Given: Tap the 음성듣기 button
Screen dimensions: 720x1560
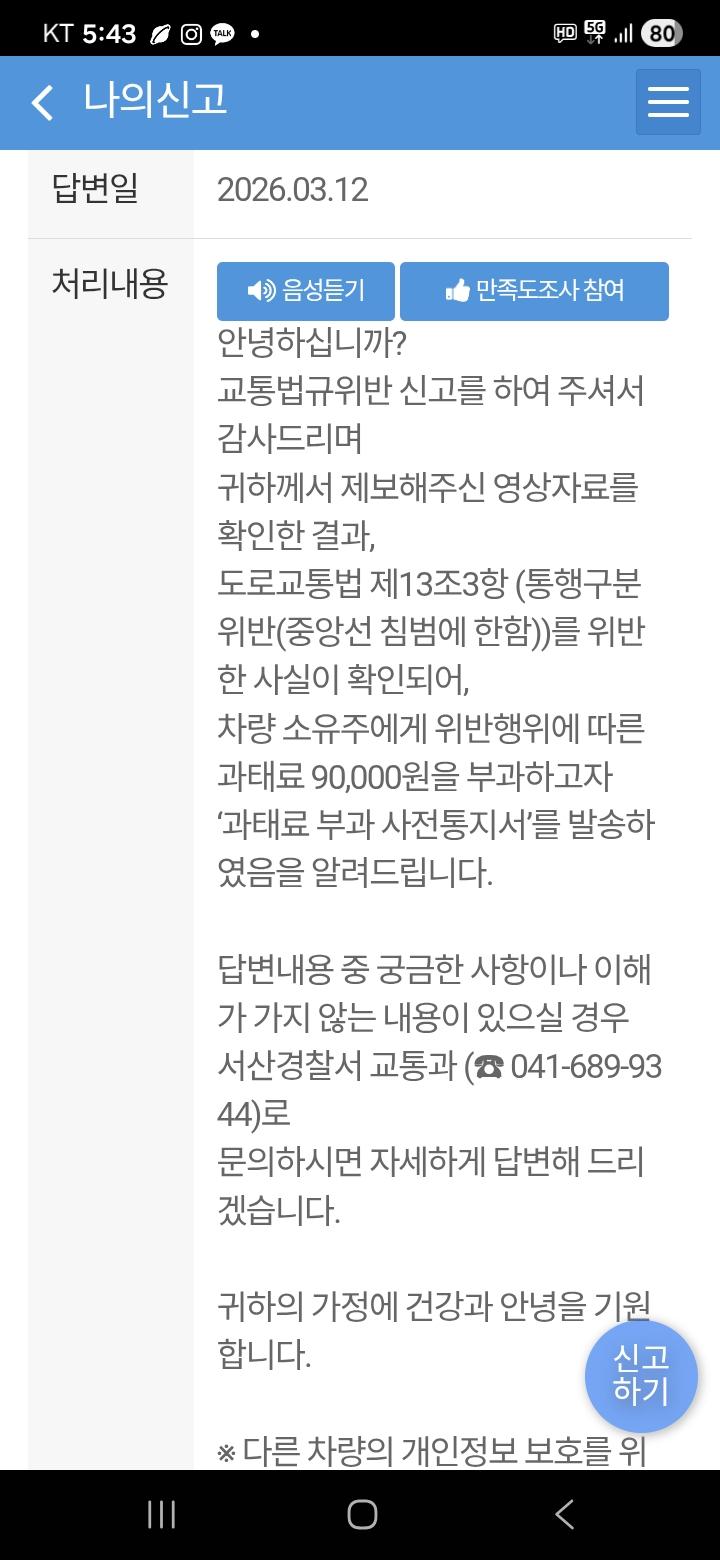Looking at the screenshot, I should tap(306, 291).
